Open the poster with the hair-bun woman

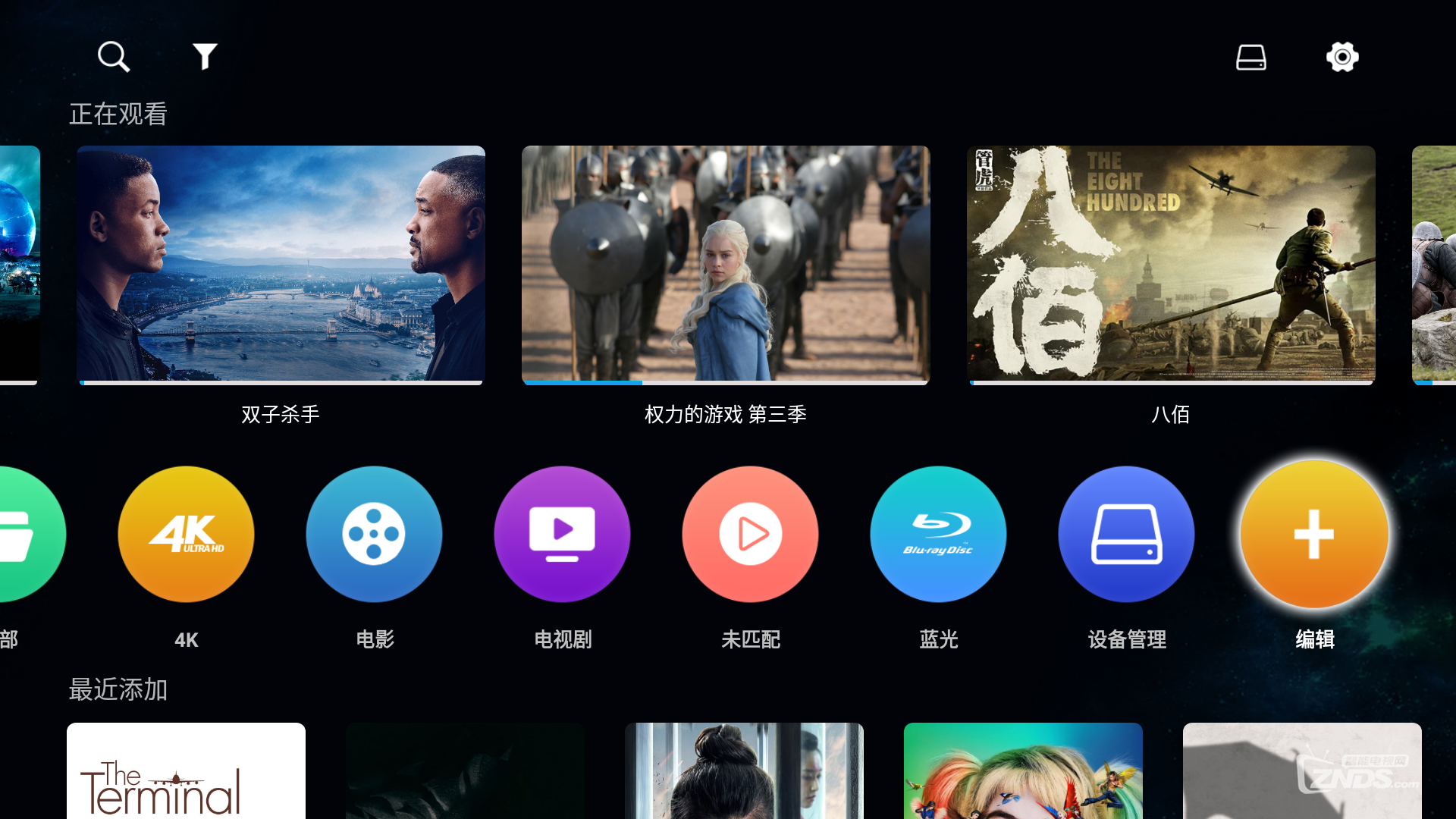point(744,772)
